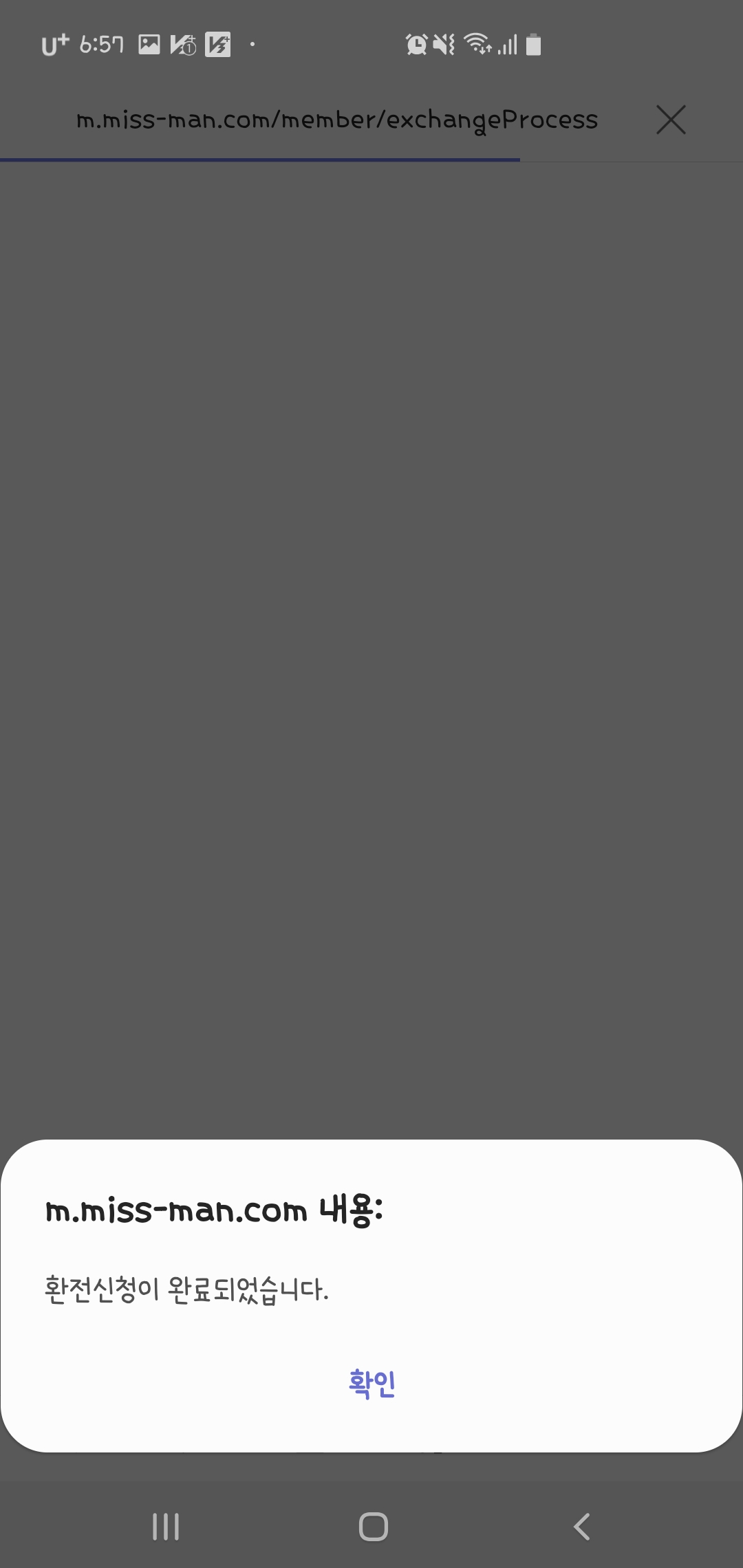743x1568 pixels.
Task: Confirm the dialog with 확인
Action: pyautogui.click(x=371, y=1383)
